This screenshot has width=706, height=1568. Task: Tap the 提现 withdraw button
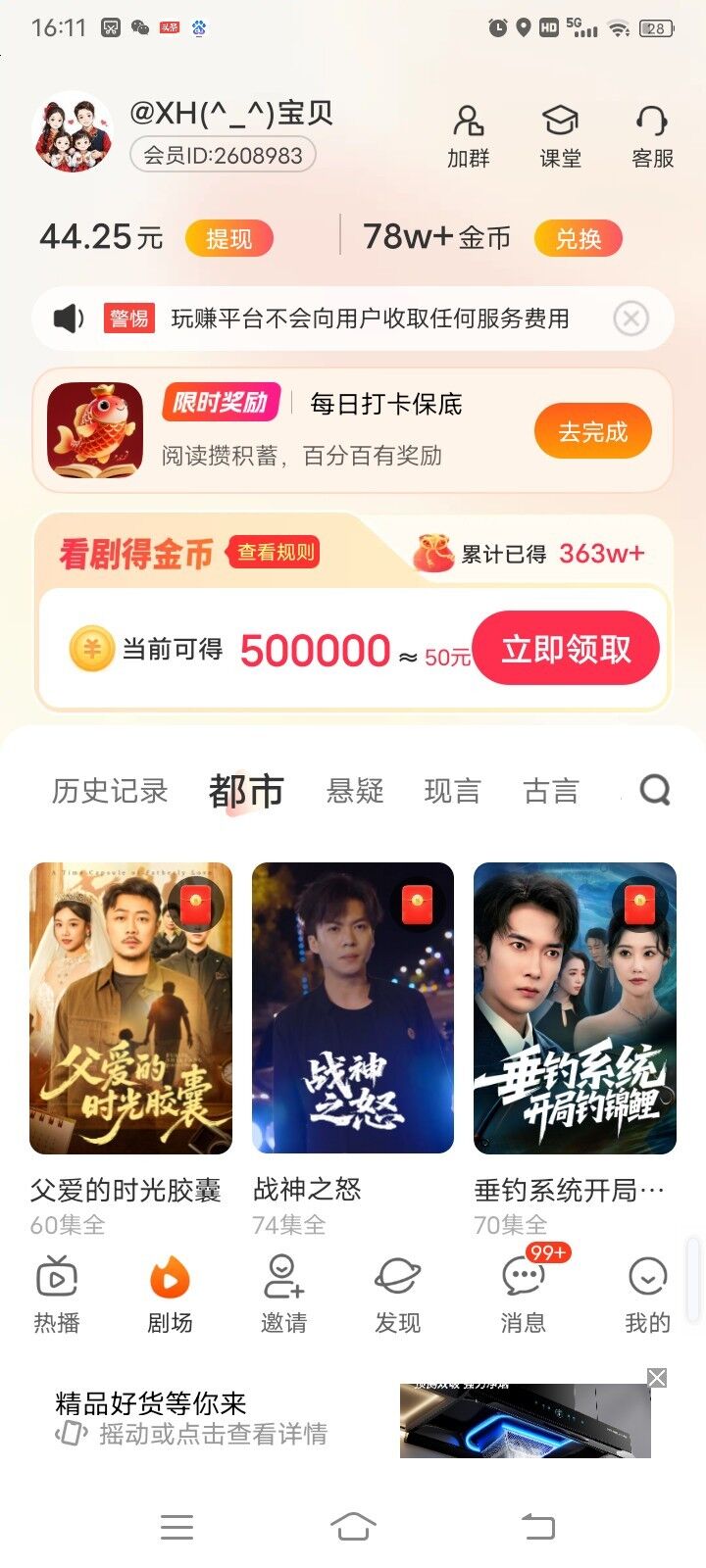pyautogui.click(x=229, y=238)
